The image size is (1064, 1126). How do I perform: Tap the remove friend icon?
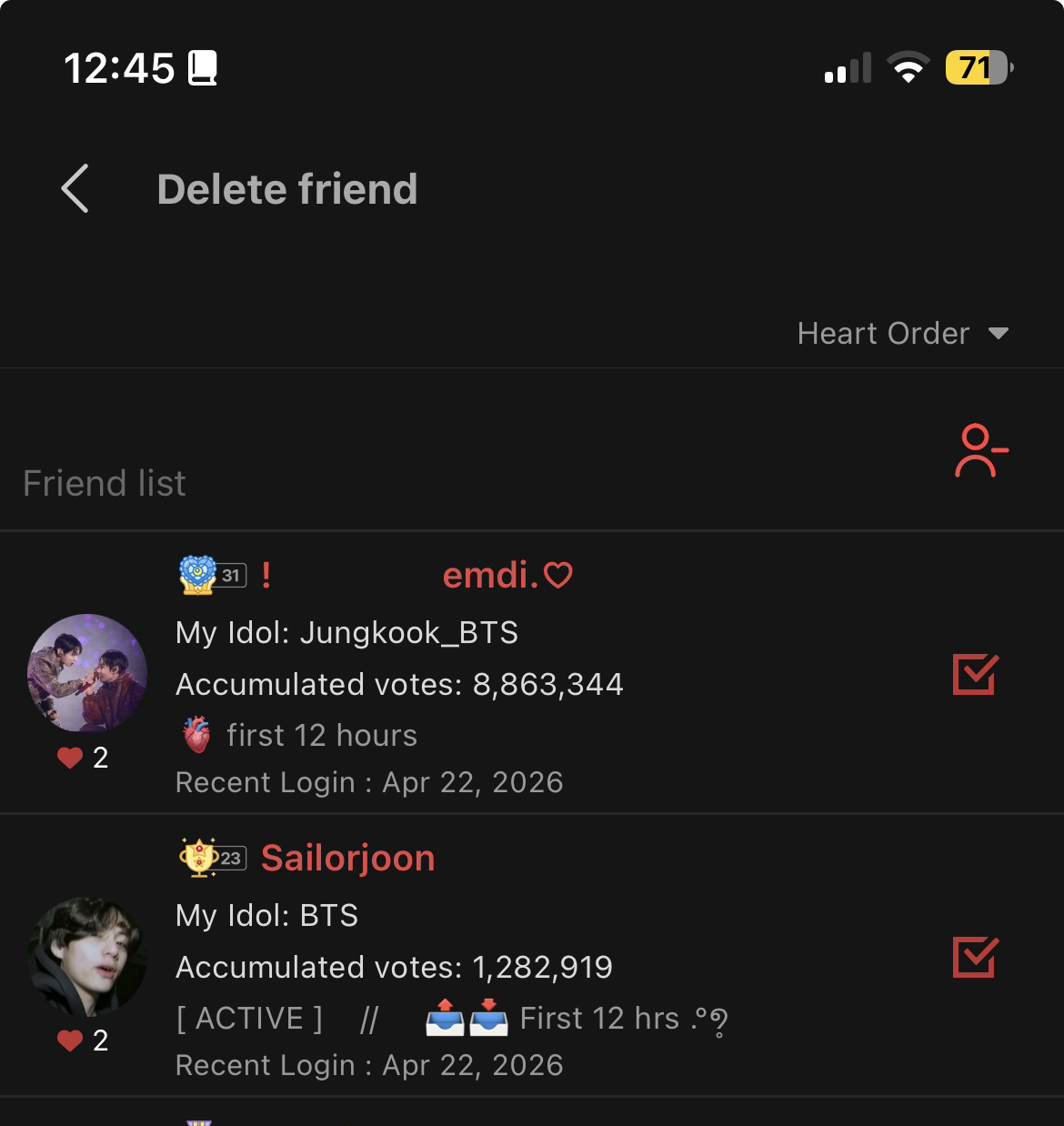pos(980,451)
